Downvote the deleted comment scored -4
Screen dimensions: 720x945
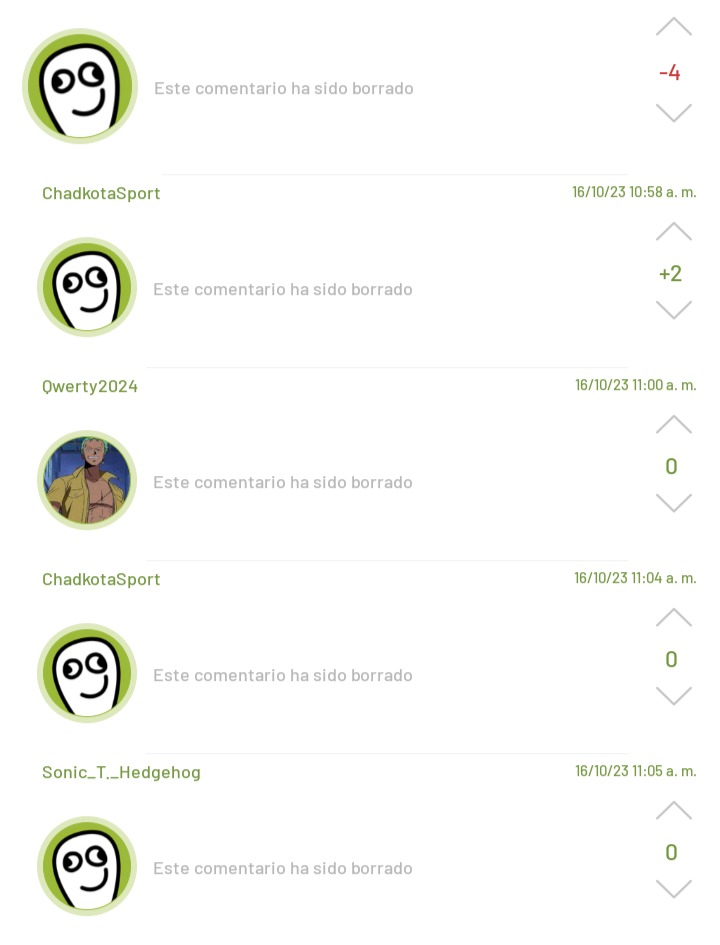click(x=673, y=112)
